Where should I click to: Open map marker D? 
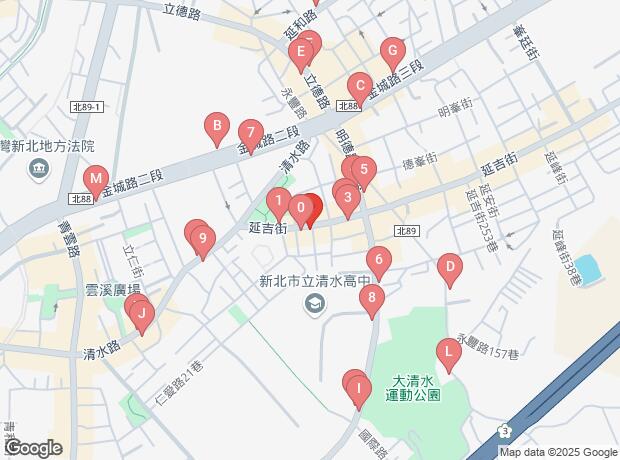[450, 267]
